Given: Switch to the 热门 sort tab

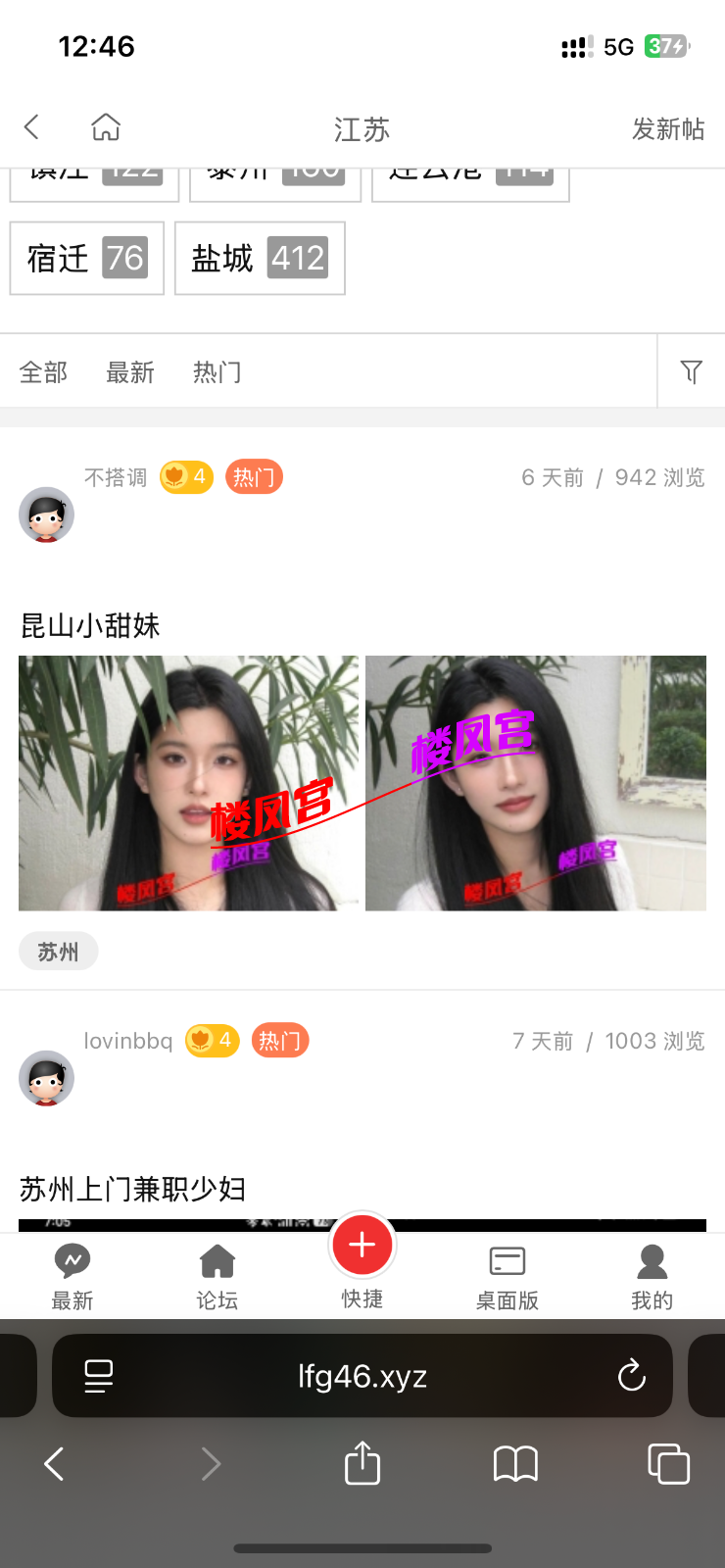Looking at the screenshot, I should (x=217, y=372).
